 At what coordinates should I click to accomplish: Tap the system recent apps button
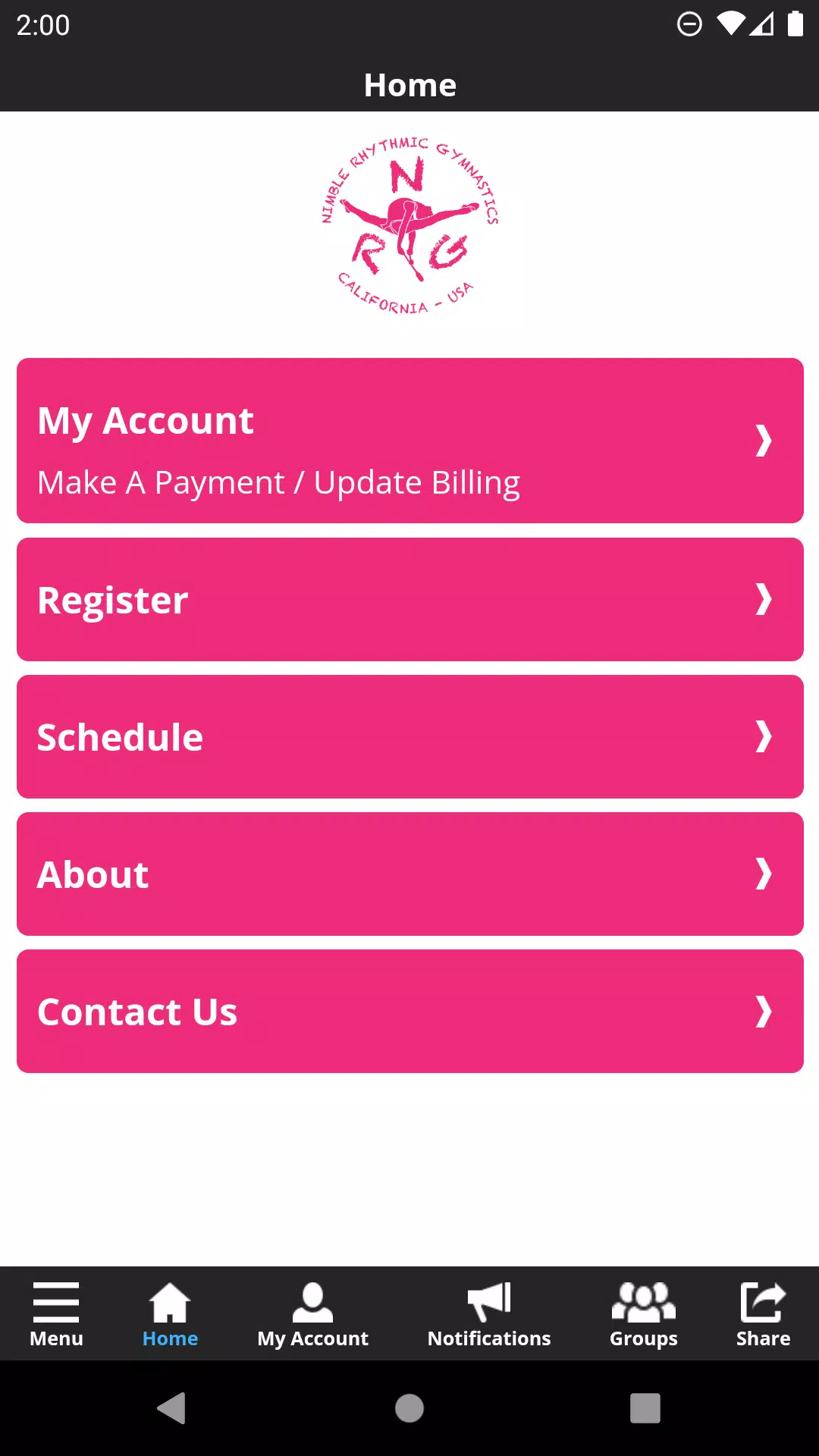coord(645,1408)
